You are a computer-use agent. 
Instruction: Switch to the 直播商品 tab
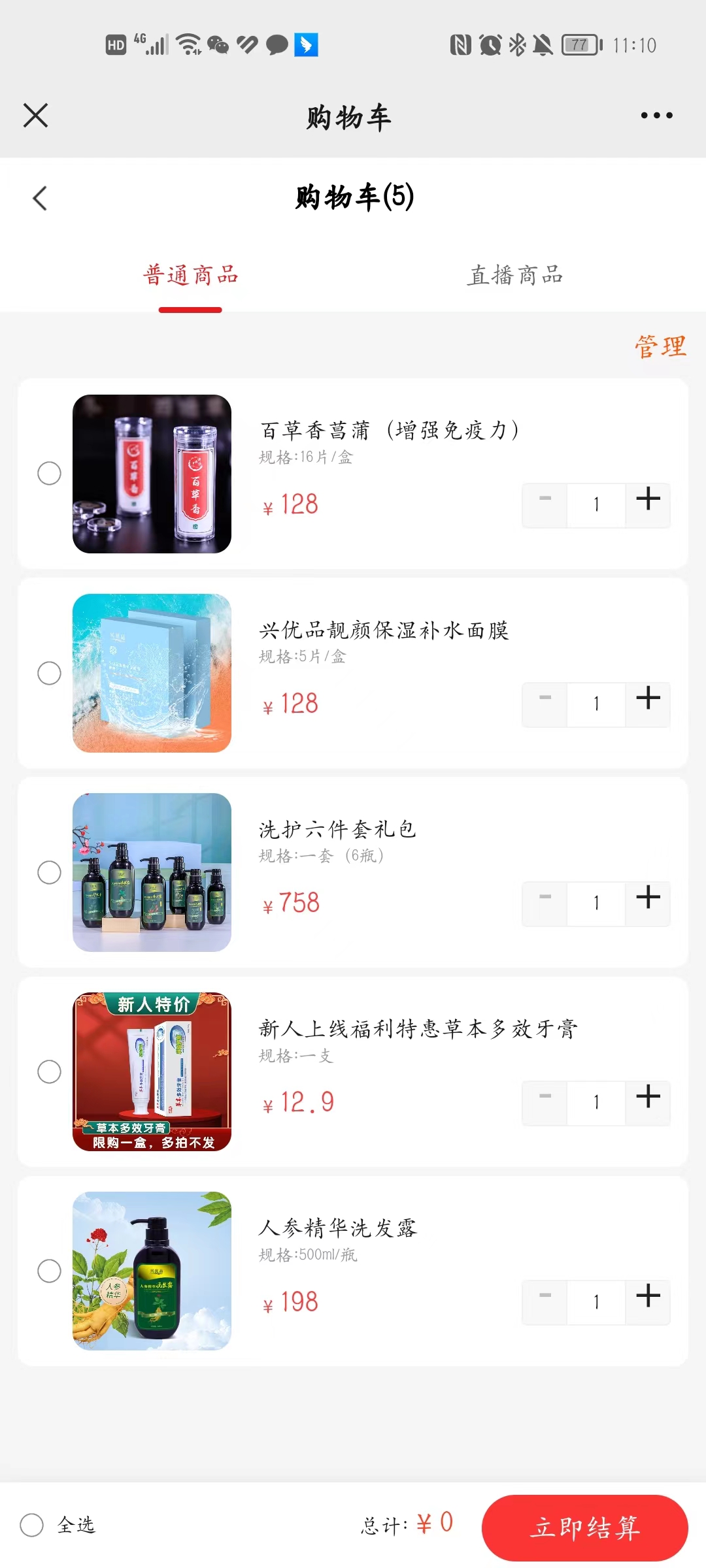click(x=515, y=276)
